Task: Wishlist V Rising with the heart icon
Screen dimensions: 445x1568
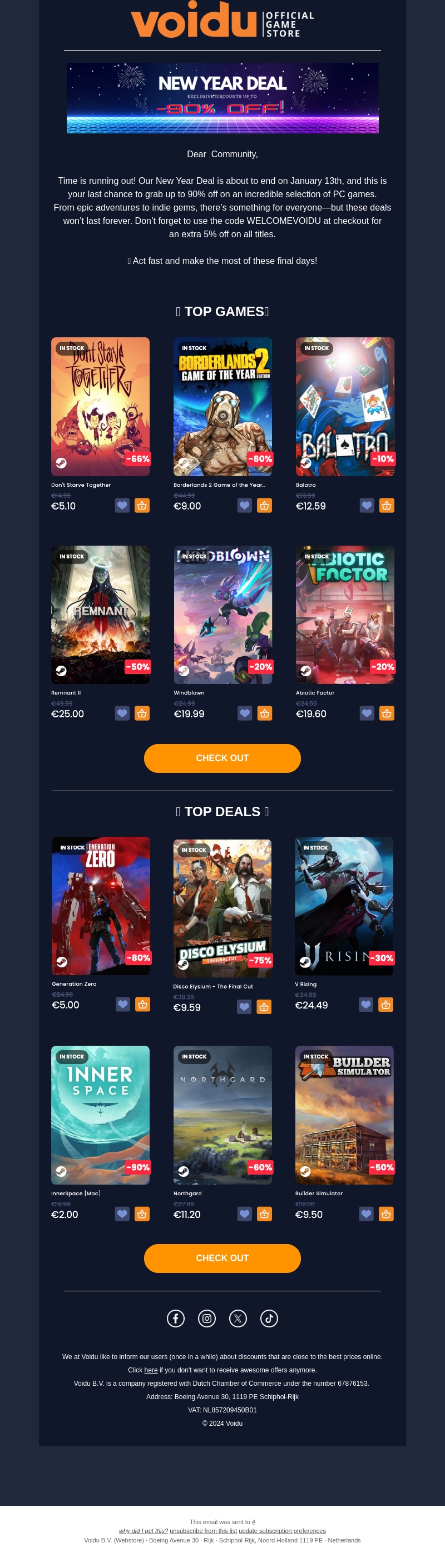Action: 366,1005
